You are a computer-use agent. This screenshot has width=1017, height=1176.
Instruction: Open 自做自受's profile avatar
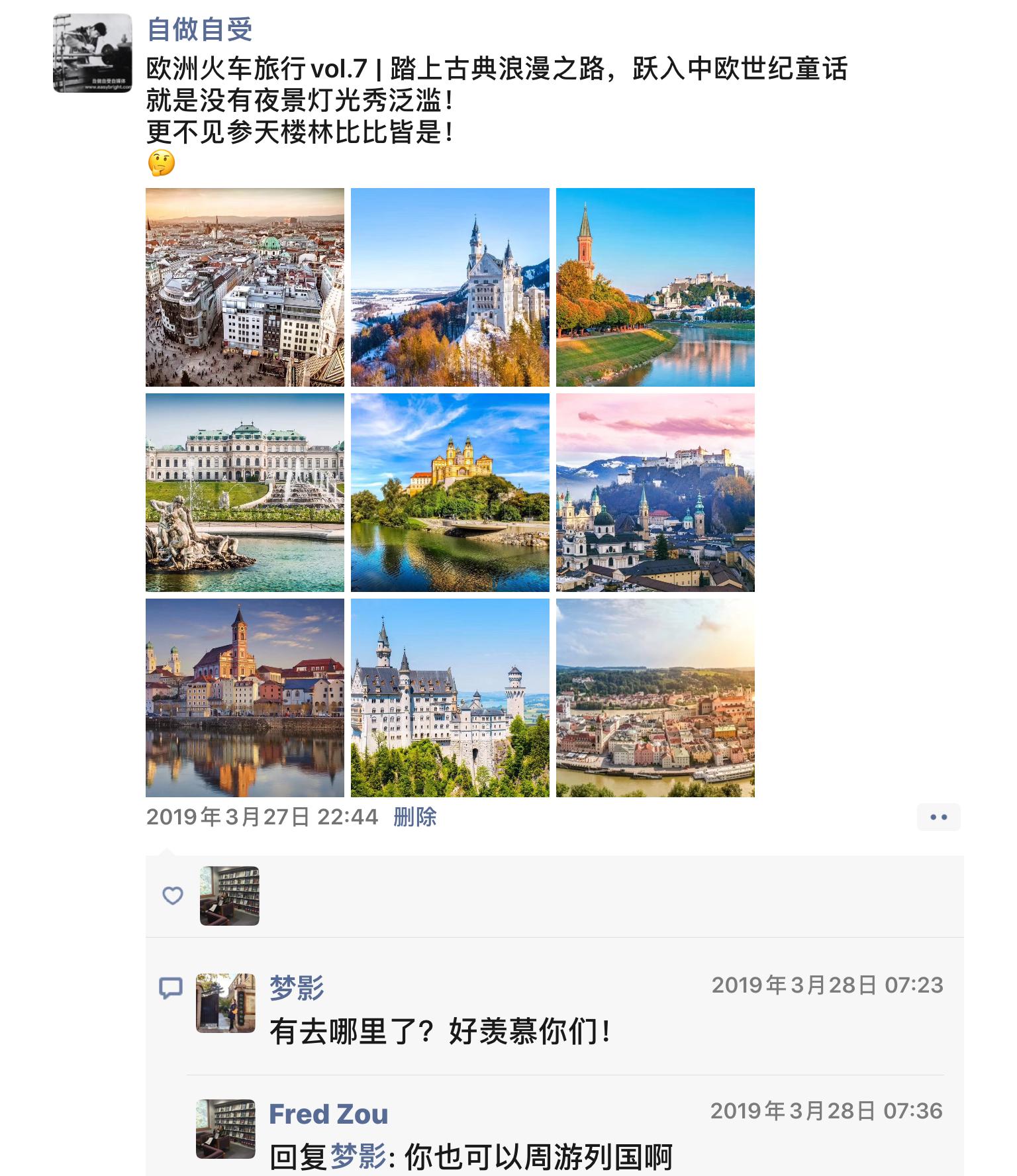point(92,53)
